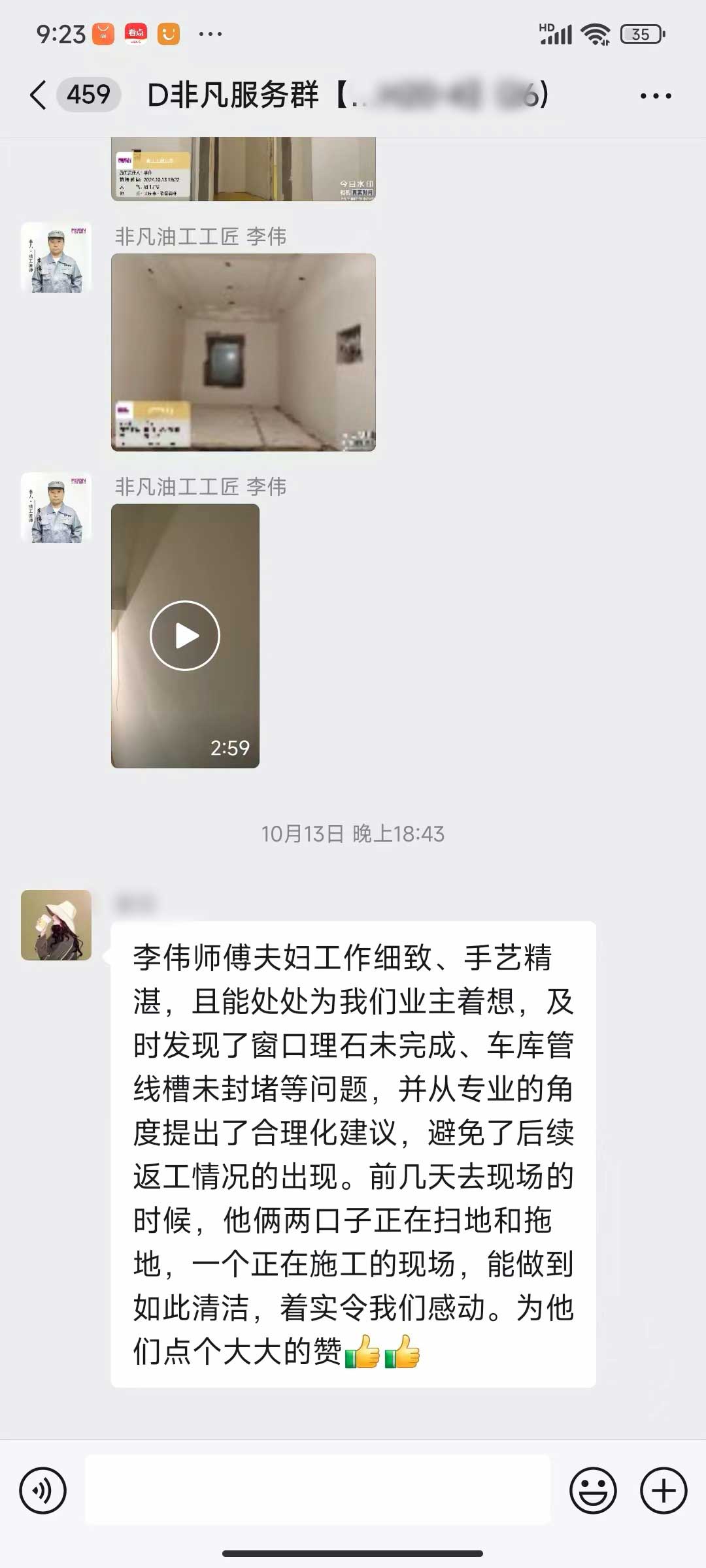Open the room photo with the window

[243, 352]
